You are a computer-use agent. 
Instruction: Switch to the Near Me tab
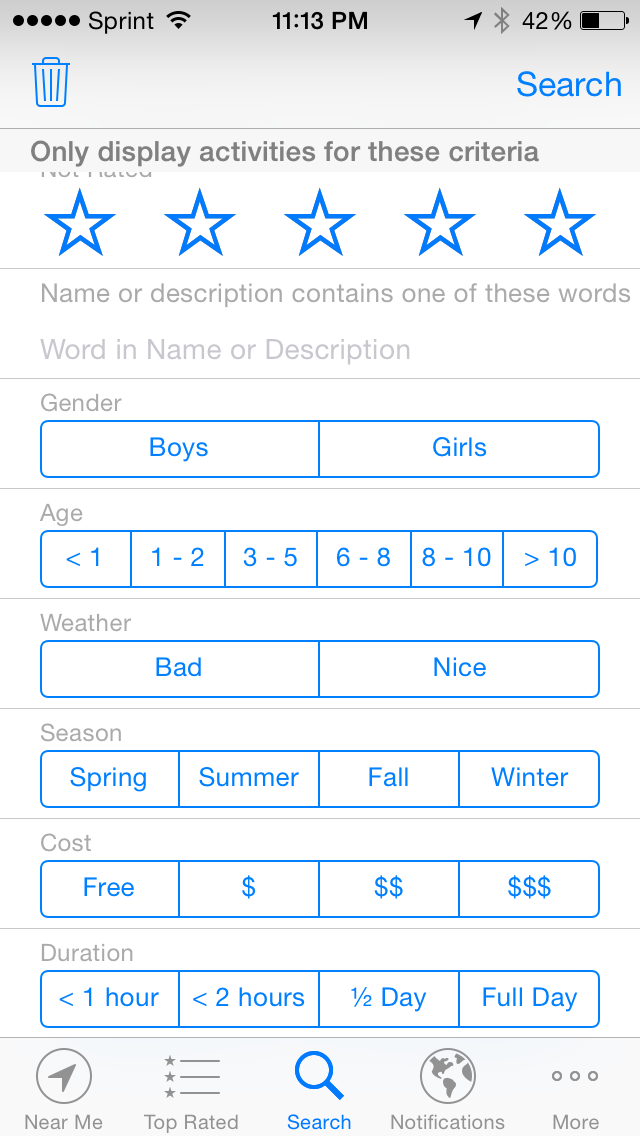[64, 1090]
